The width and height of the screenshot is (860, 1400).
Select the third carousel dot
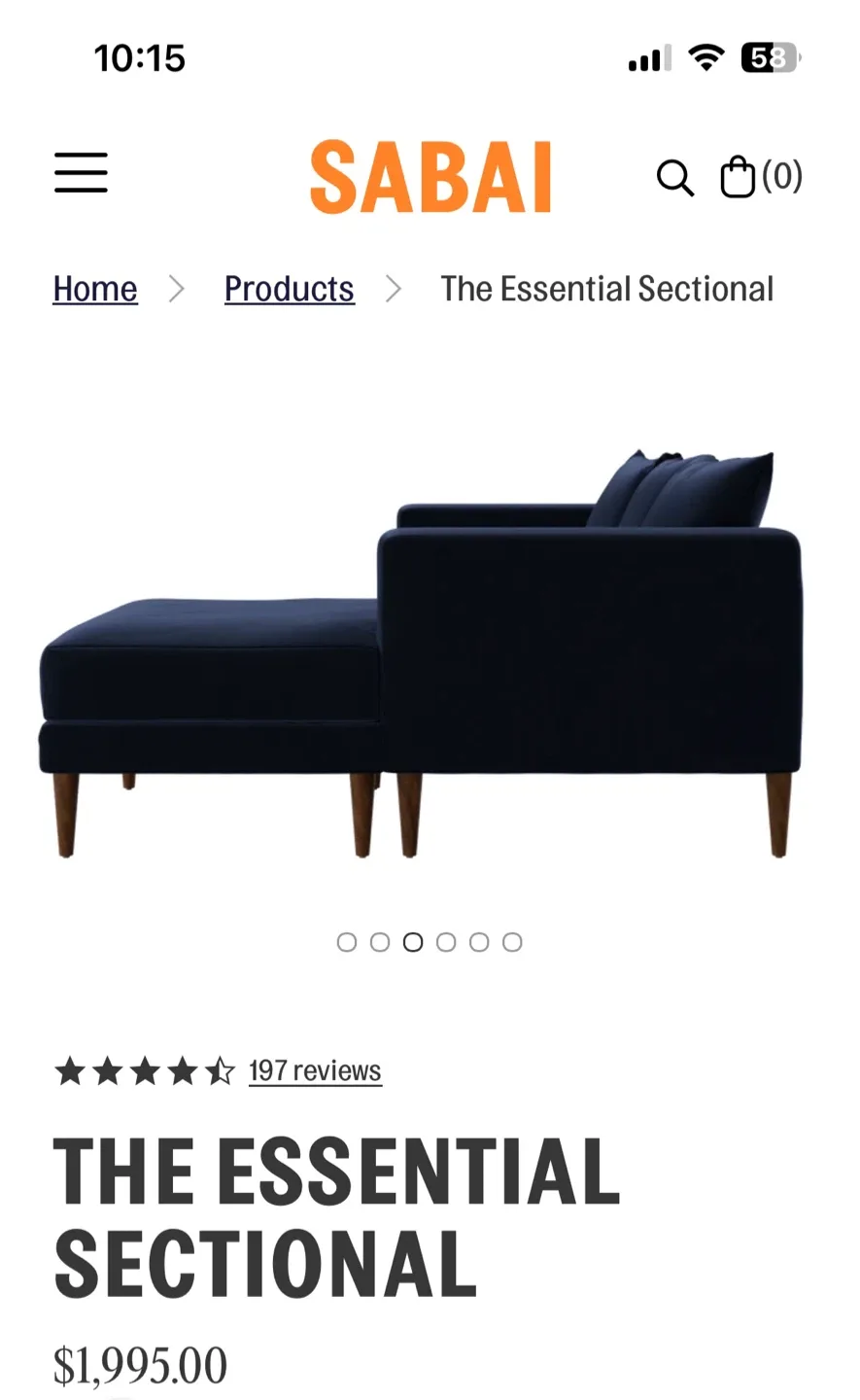pyautogui.click(x=413, y=941)
